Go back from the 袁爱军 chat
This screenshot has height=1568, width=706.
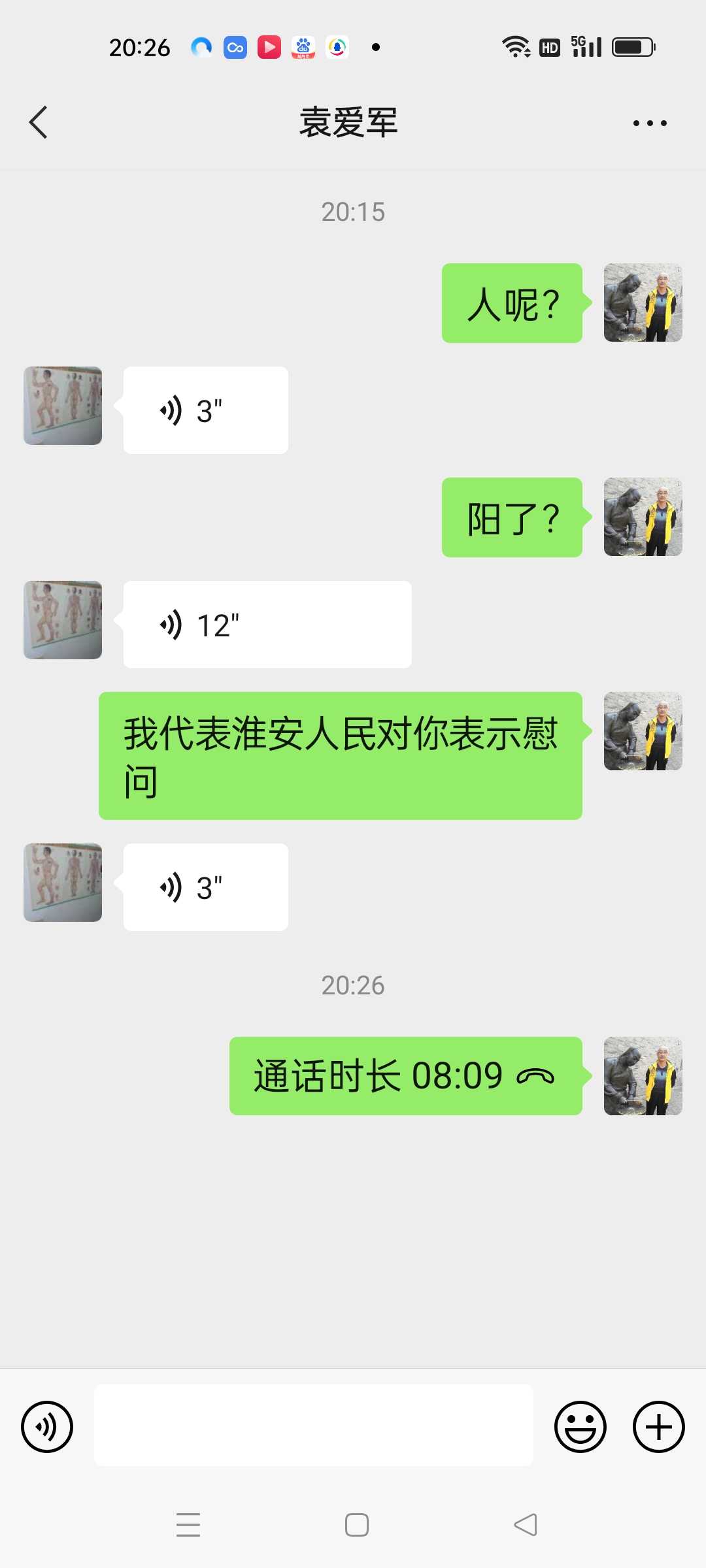[39, 122]
